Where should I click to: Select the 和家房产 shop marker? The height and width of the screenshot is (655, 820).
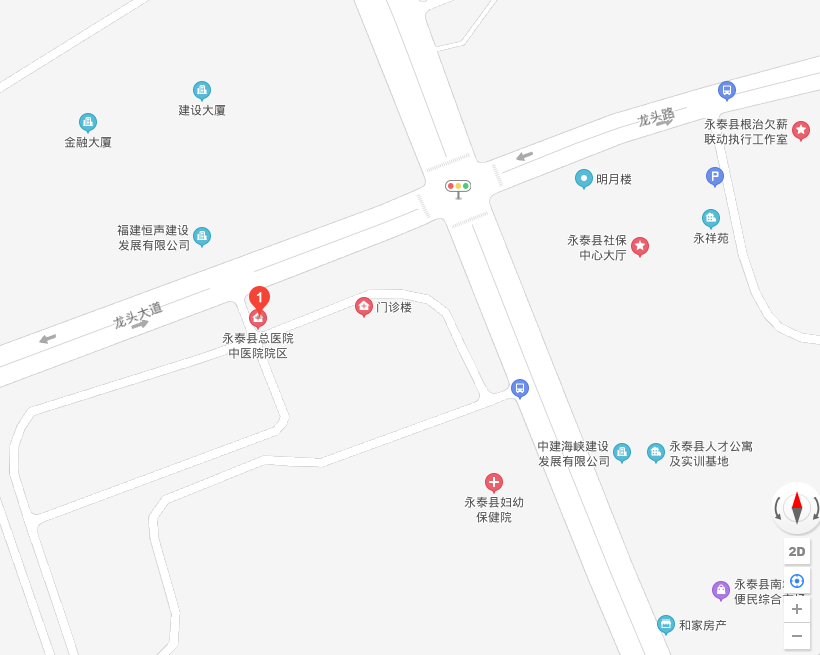click(666, 625)
